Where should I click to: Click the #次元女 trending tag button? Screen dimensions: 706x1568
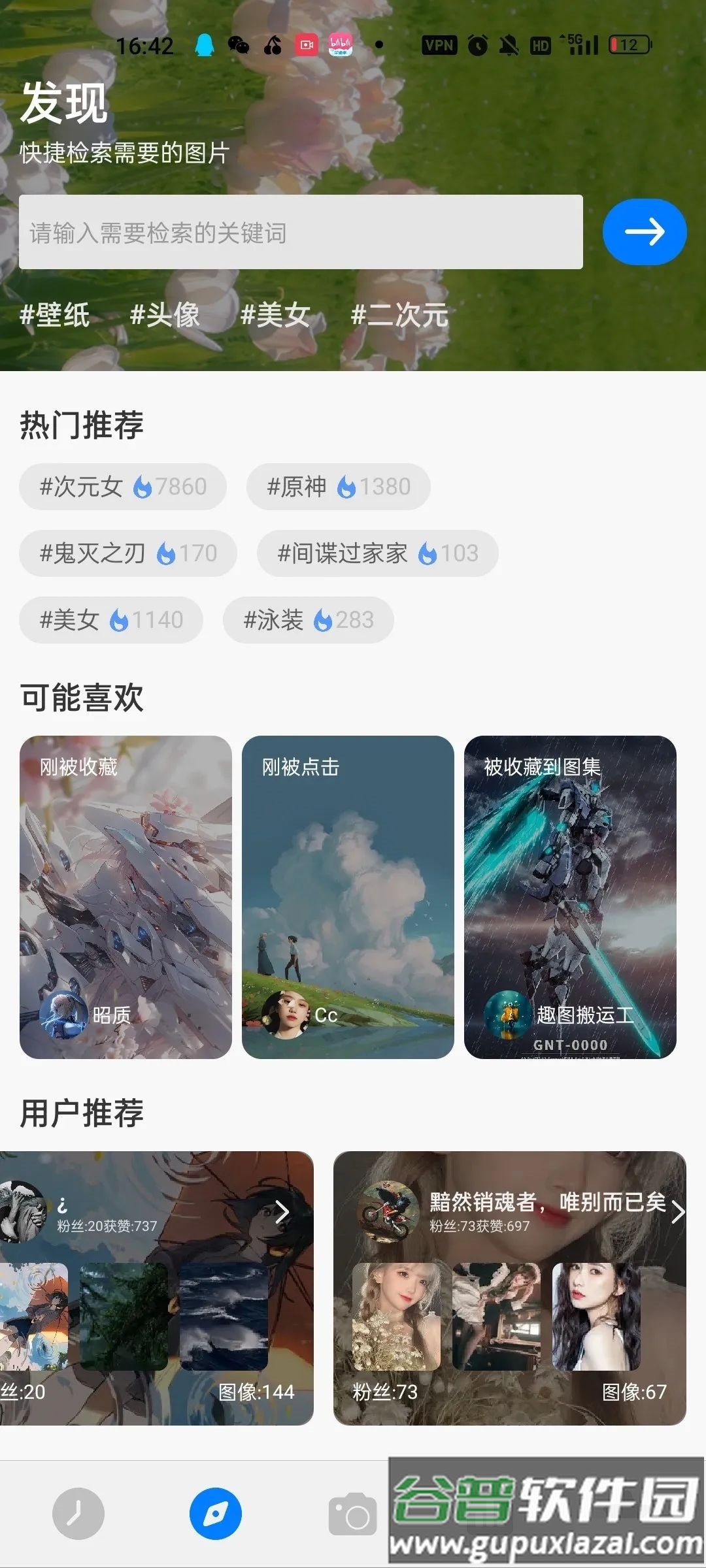pyautogui.click(x=122, y=486)
